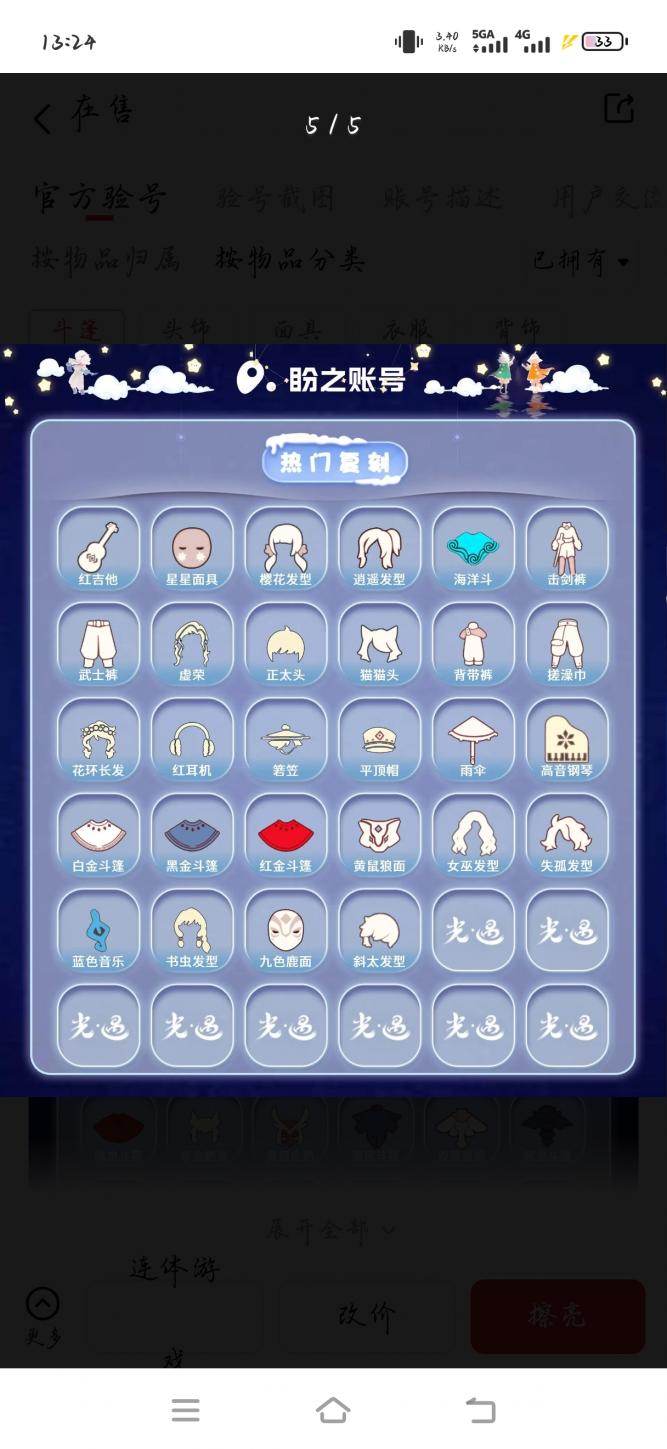Tap the enlarged account screenshot image

point(333,720)
